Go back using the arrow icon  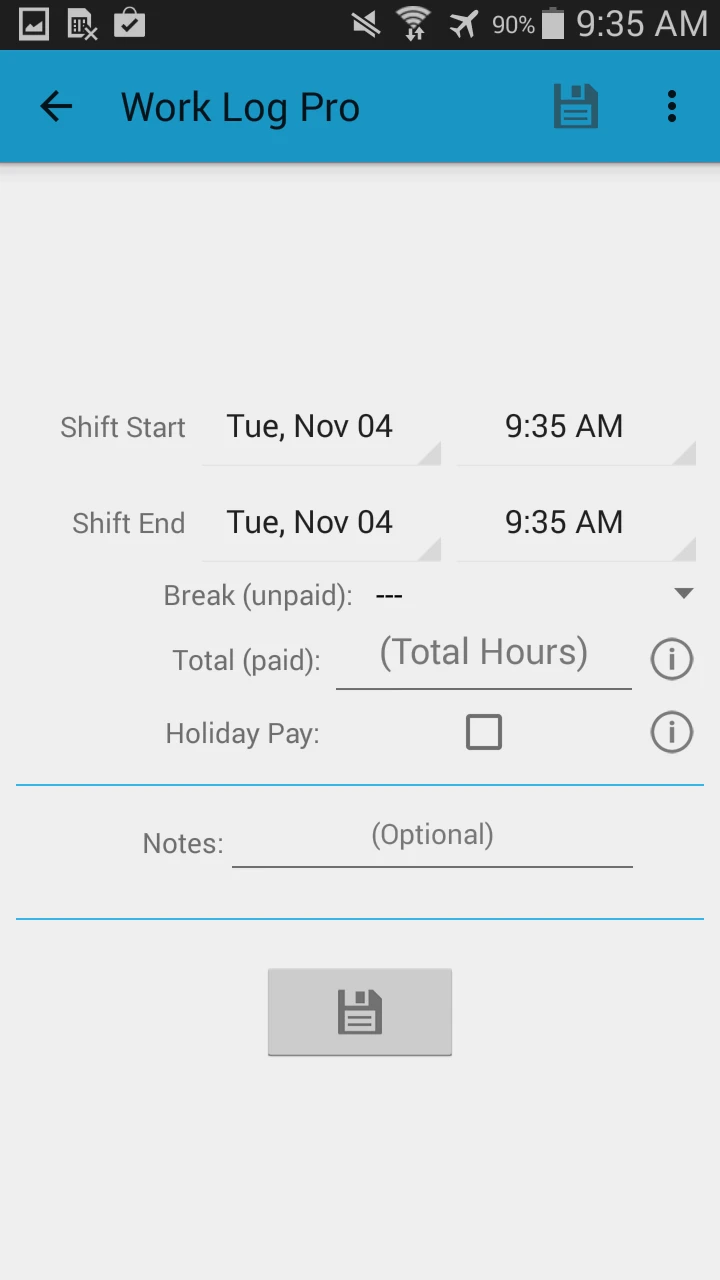click(x=56, y=107)
